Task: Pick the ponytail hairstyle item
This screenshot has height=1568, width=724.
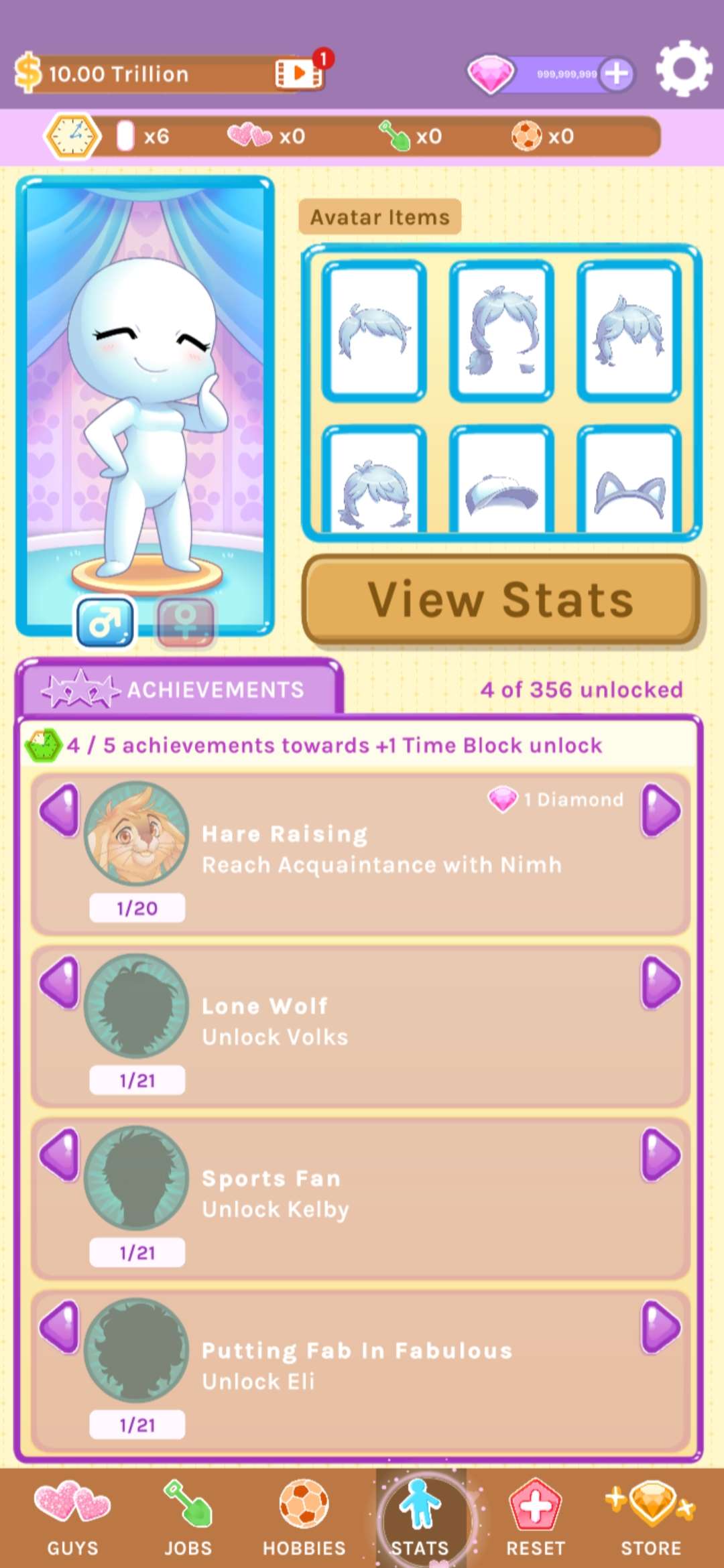Action: coord(501,331)
